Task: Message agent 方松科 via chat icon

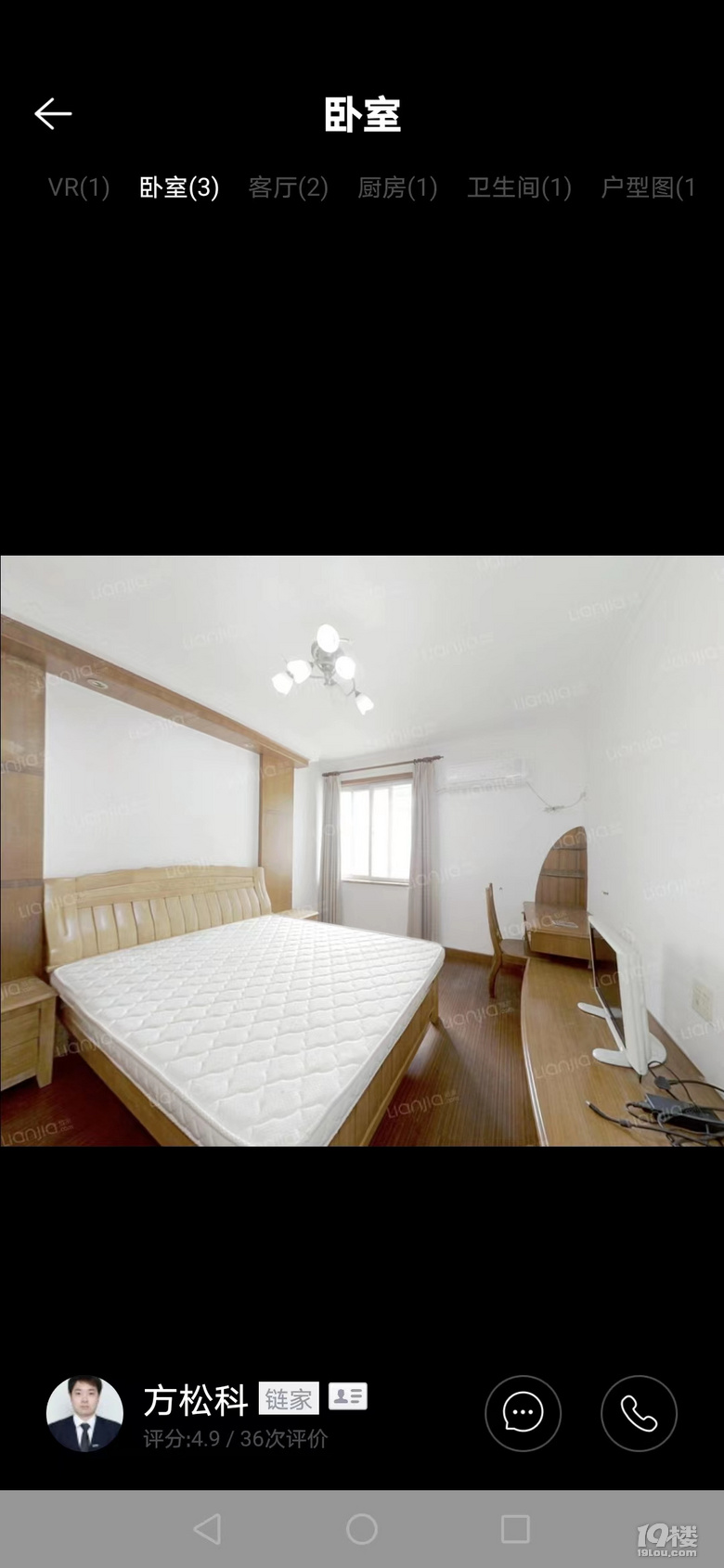Action: click(523, 1413)
